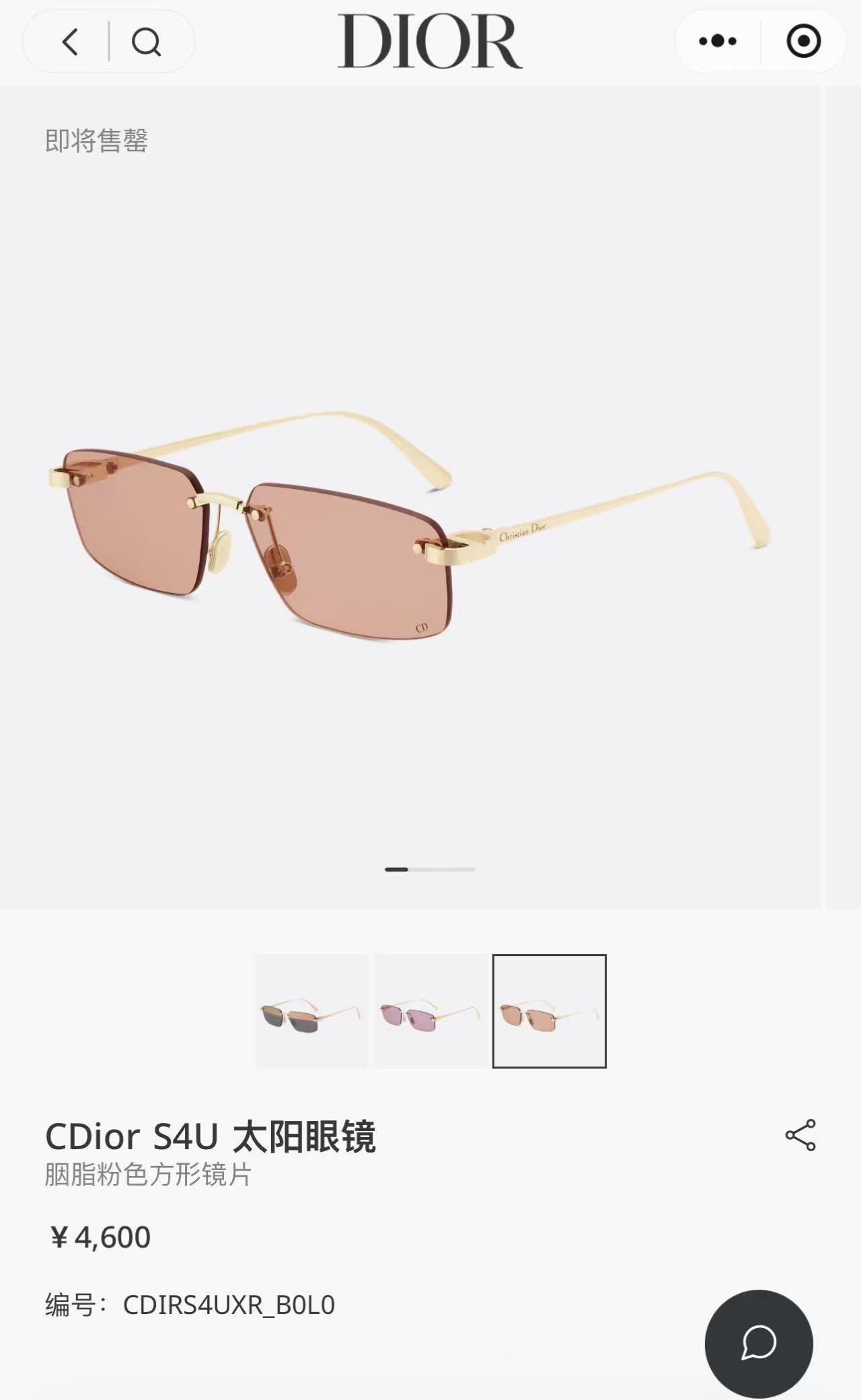Viewport: 861px width, 1400px height.
Task: Open the mini program overflow menu
Action: point(717,42)
